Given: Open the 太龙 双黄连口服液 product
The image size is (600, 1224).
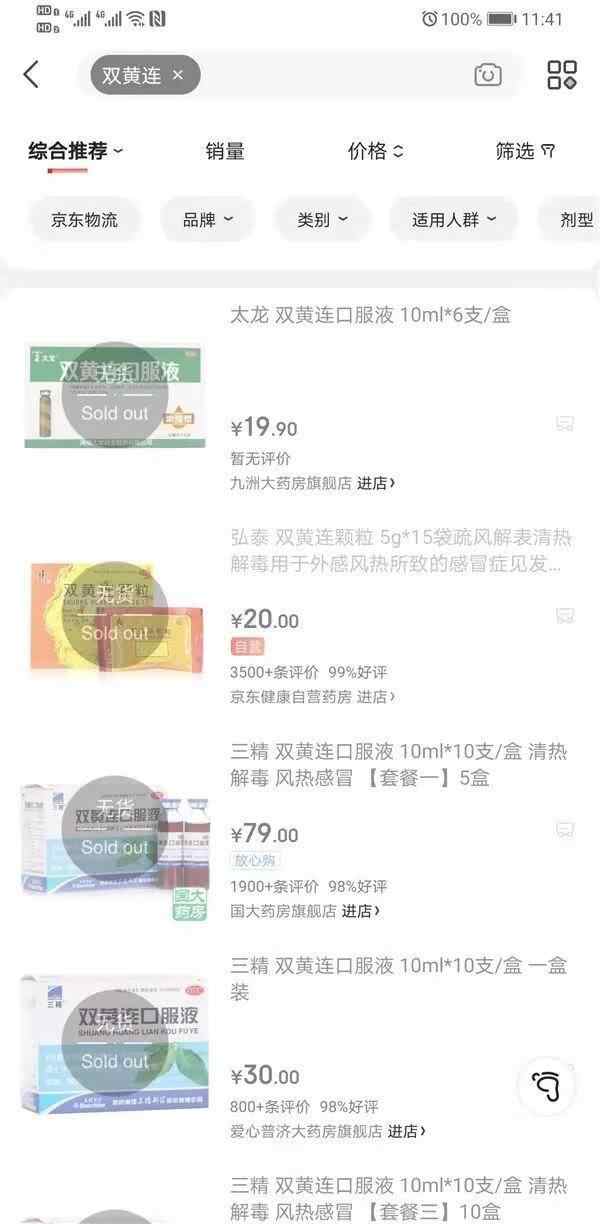Looking at the screenshot, I should (x=370, y=316).
